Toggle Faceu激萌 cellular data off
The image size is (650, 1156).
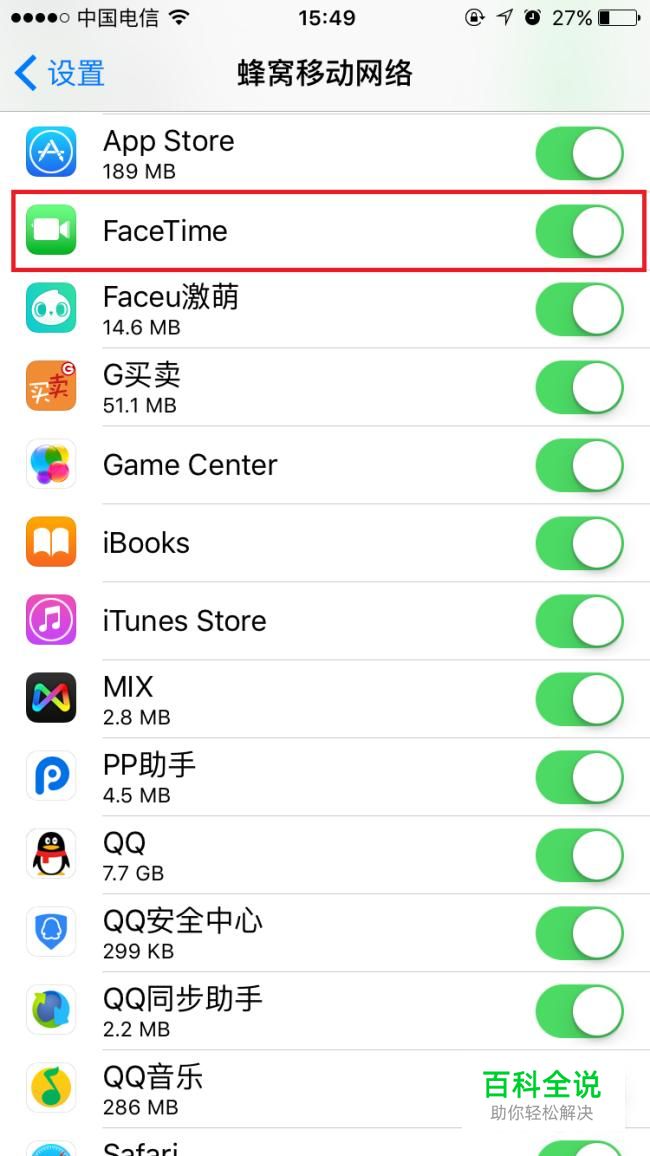(579, 310)
